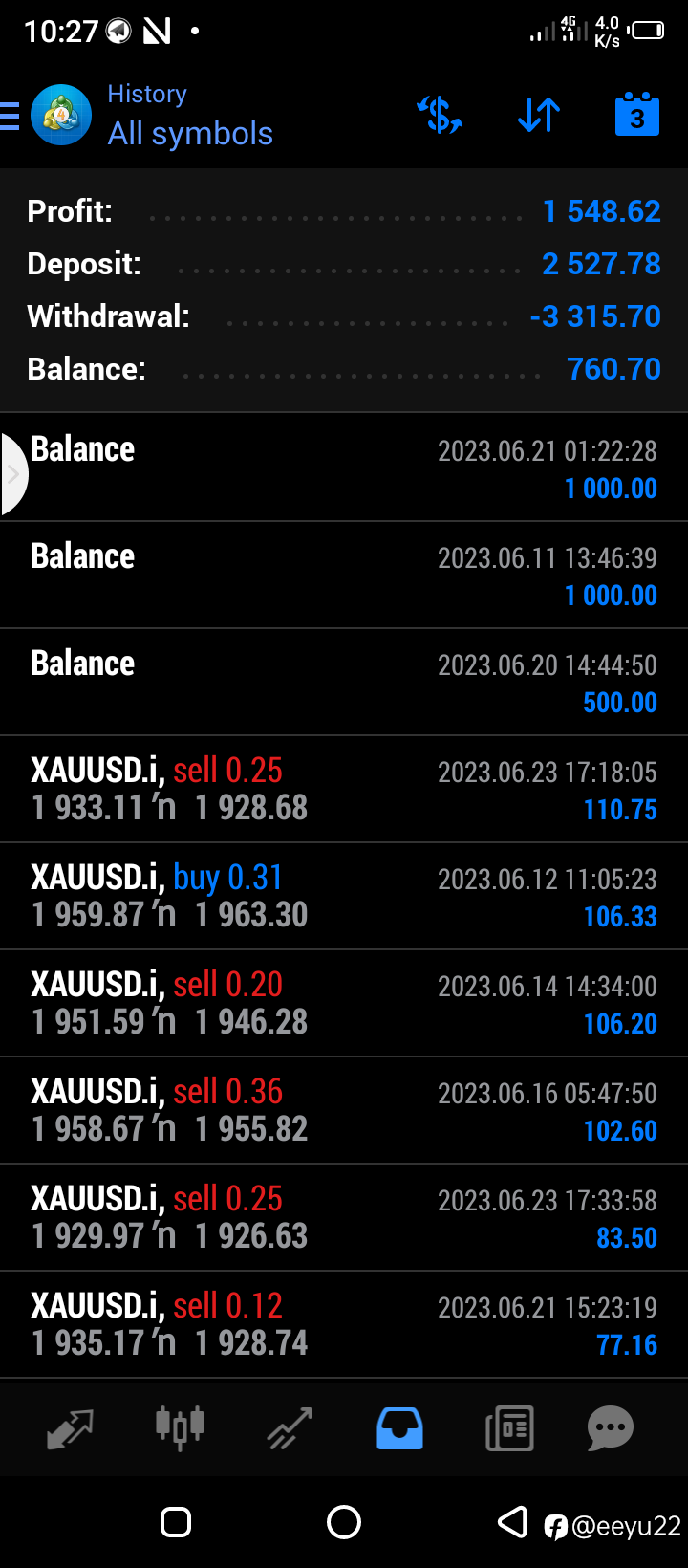Open the All symbols history filter

tap(190, 134)
